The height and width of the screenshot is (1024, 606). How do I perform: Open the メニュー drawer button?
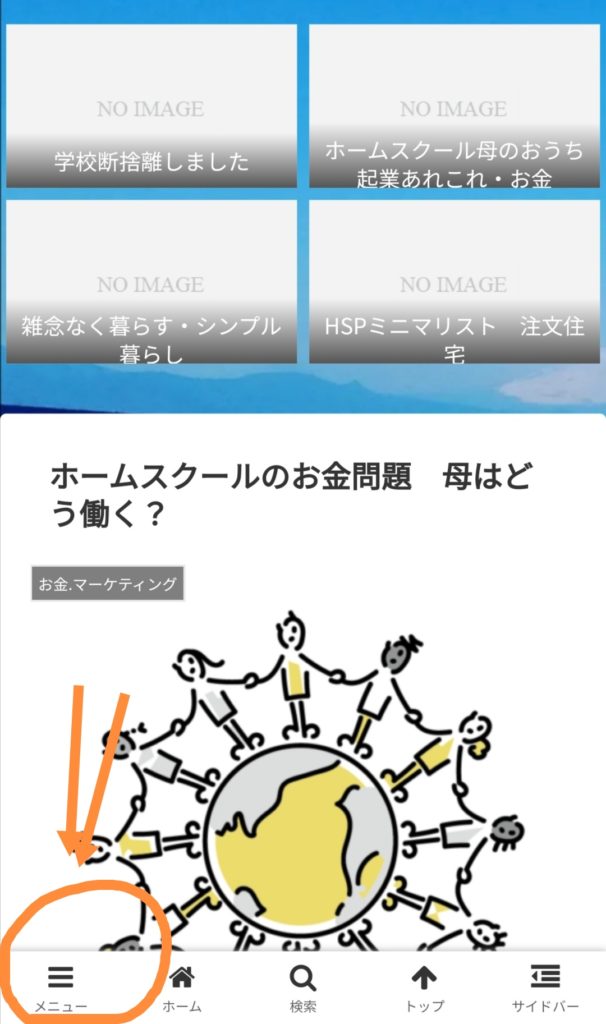tap(61, 988)
